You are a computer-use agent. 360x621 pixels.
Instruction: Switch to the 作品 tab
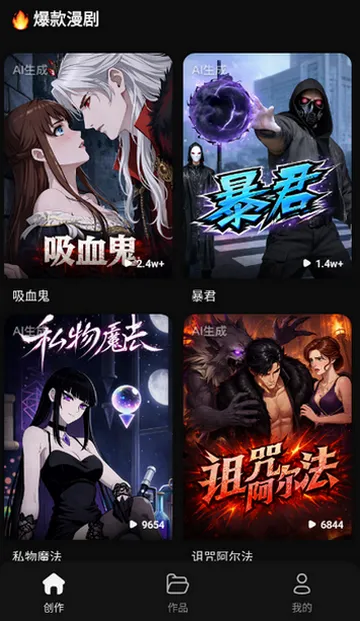pyautogui.click(x=177, y=592)
